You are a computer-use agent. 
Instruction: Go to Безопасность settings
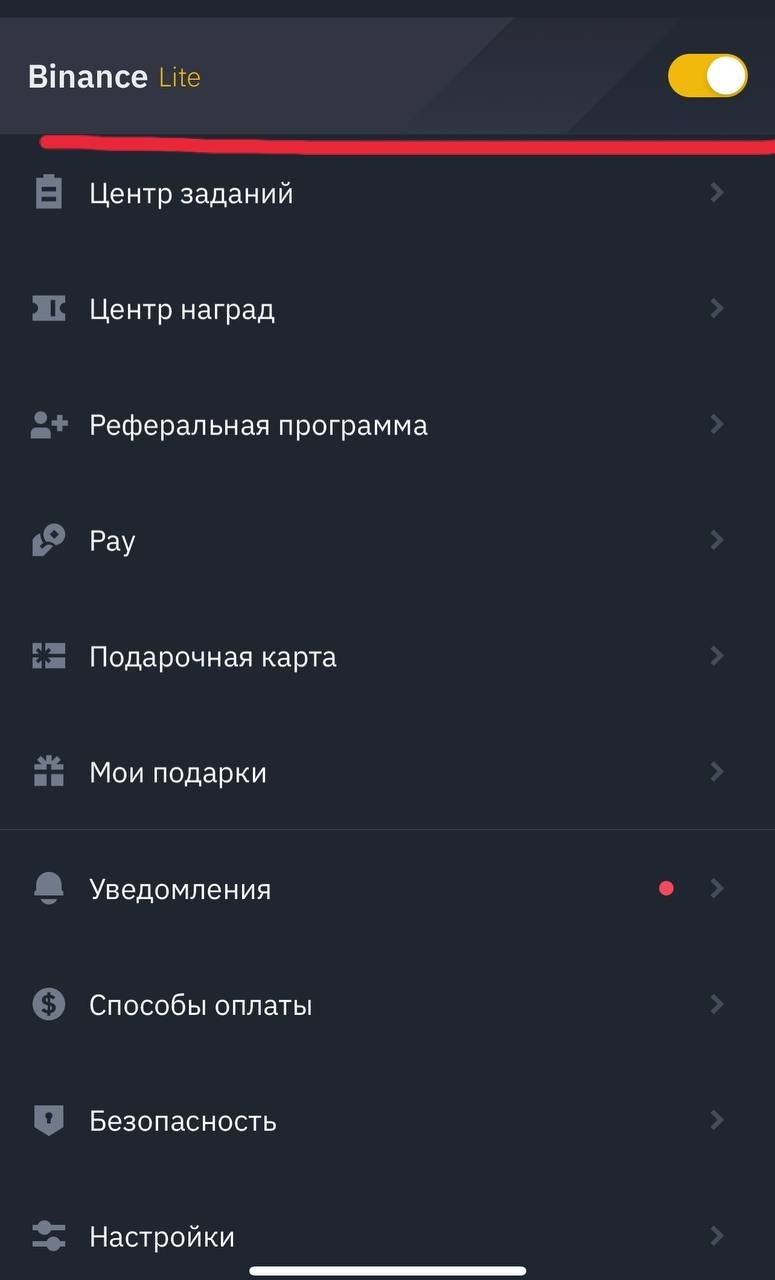coord(183,1120)
